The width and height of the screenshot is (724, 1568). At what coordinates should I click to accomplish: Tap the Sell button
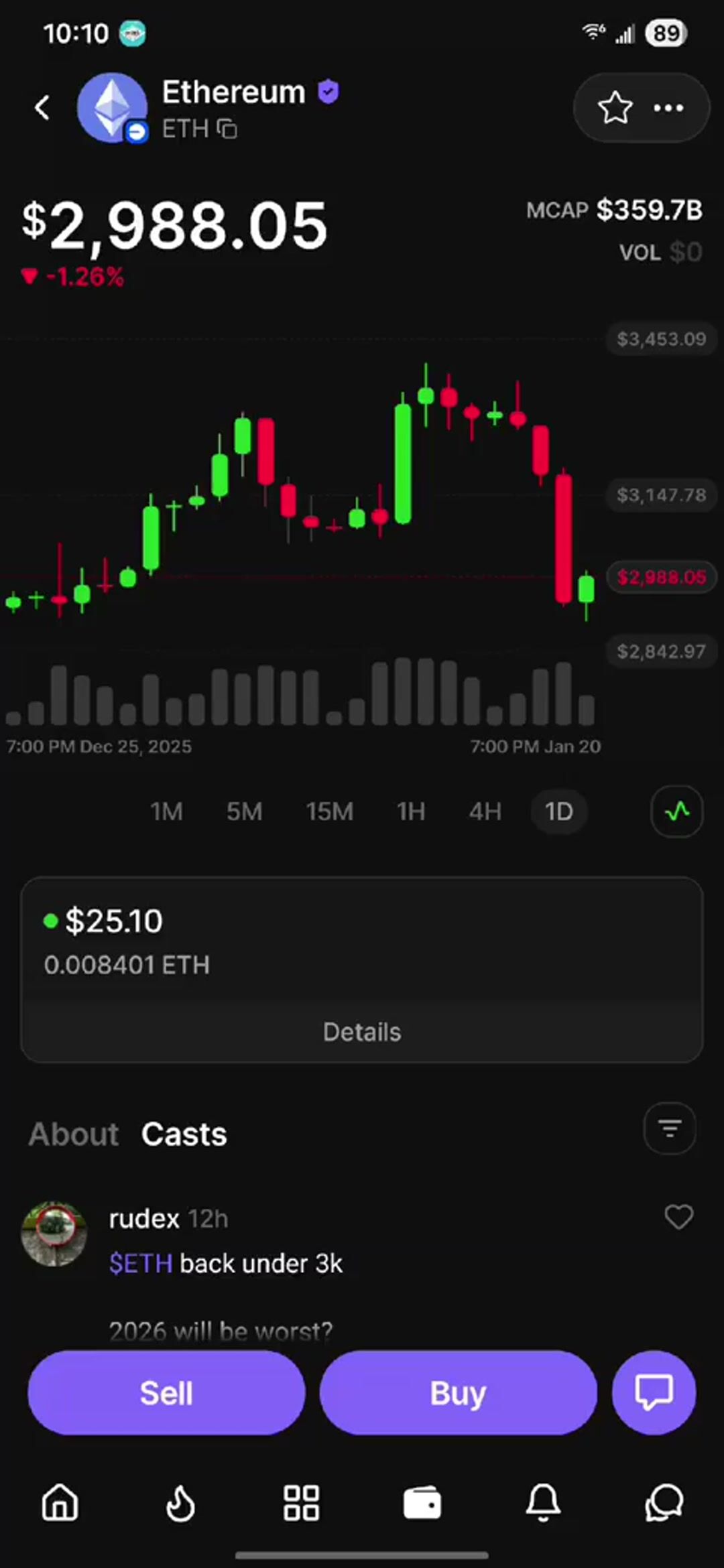click(x=166, y=1393)
